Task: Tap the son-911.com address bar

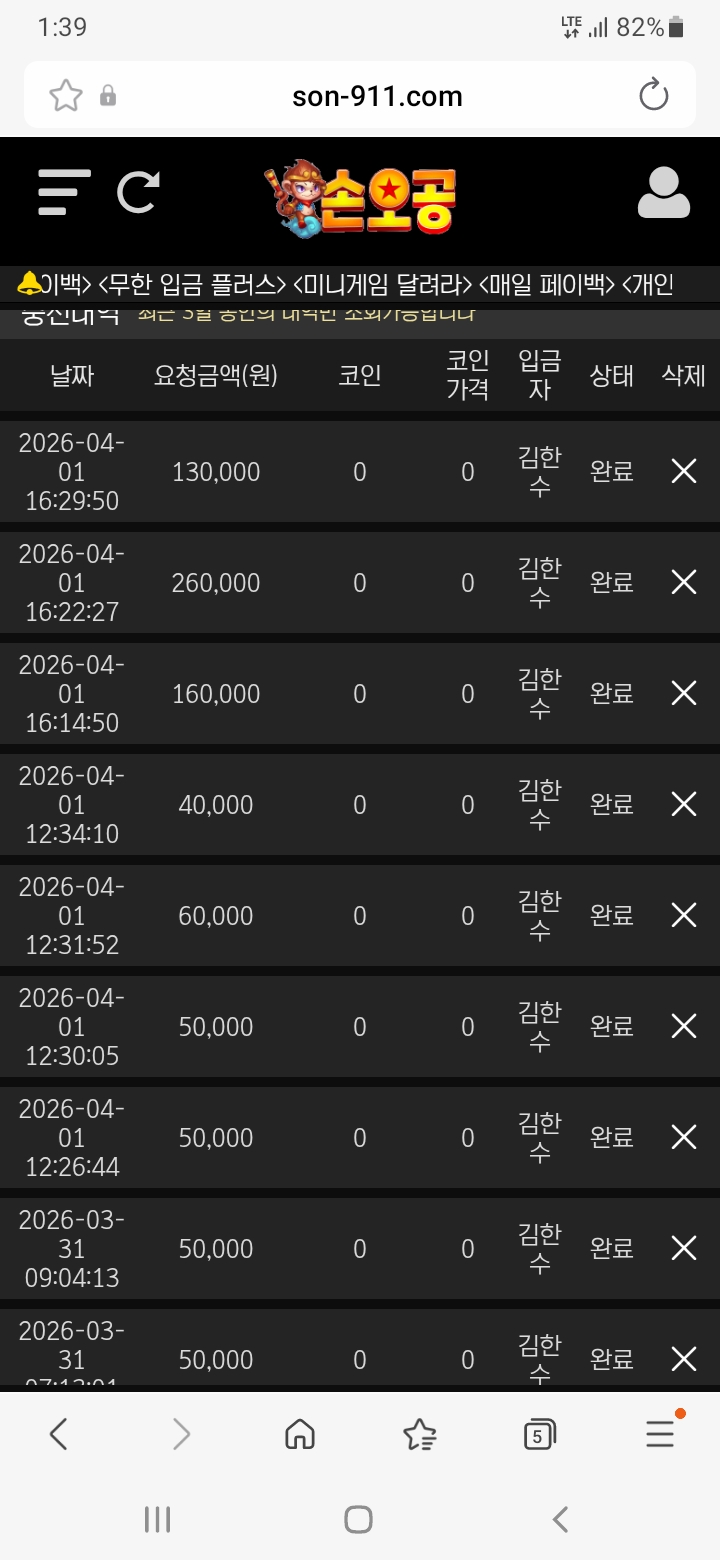Action: point(377,96)
